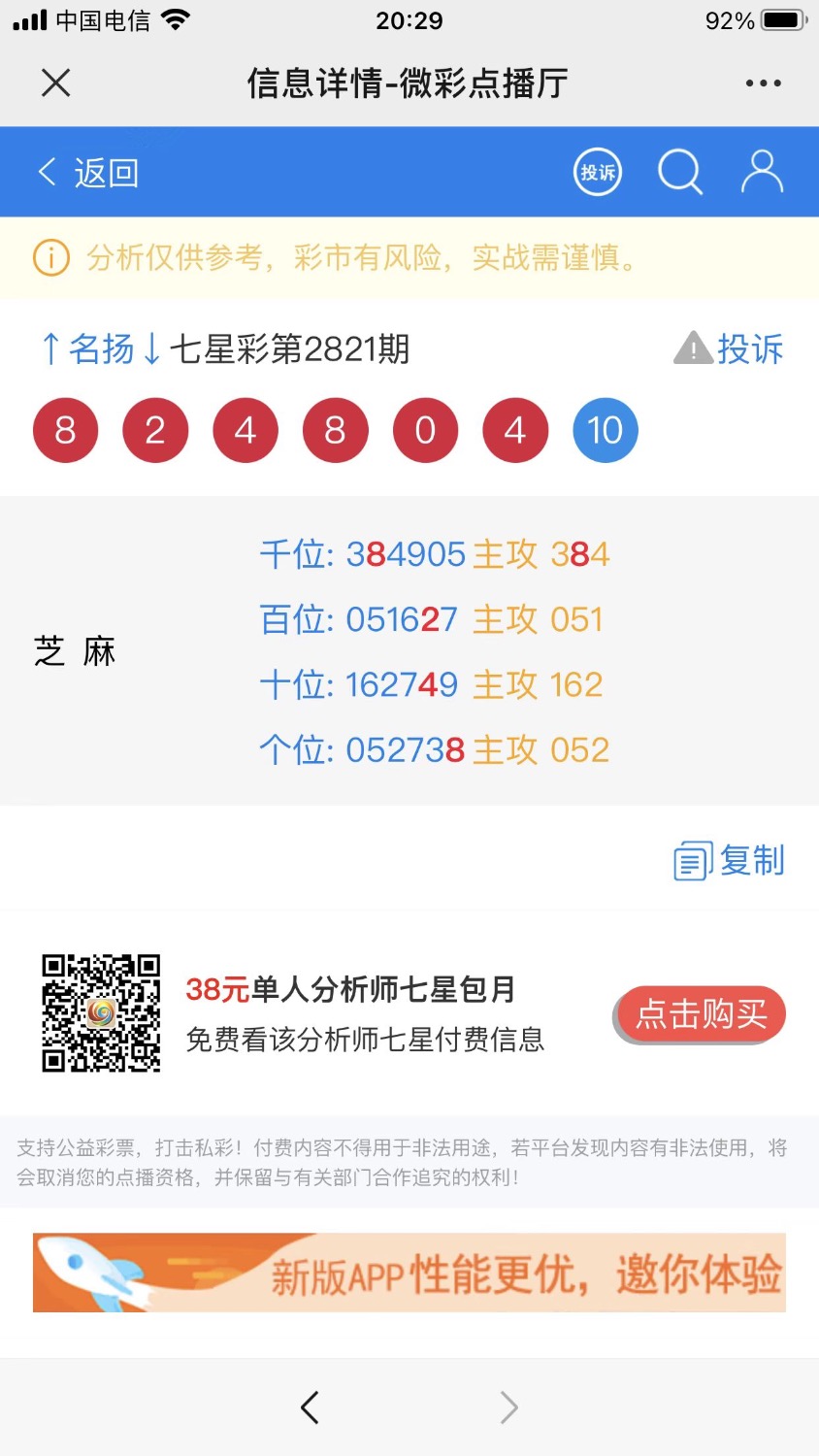Tap 返回 to go back
Viewport: 819px width, 1456px height.
89,173
